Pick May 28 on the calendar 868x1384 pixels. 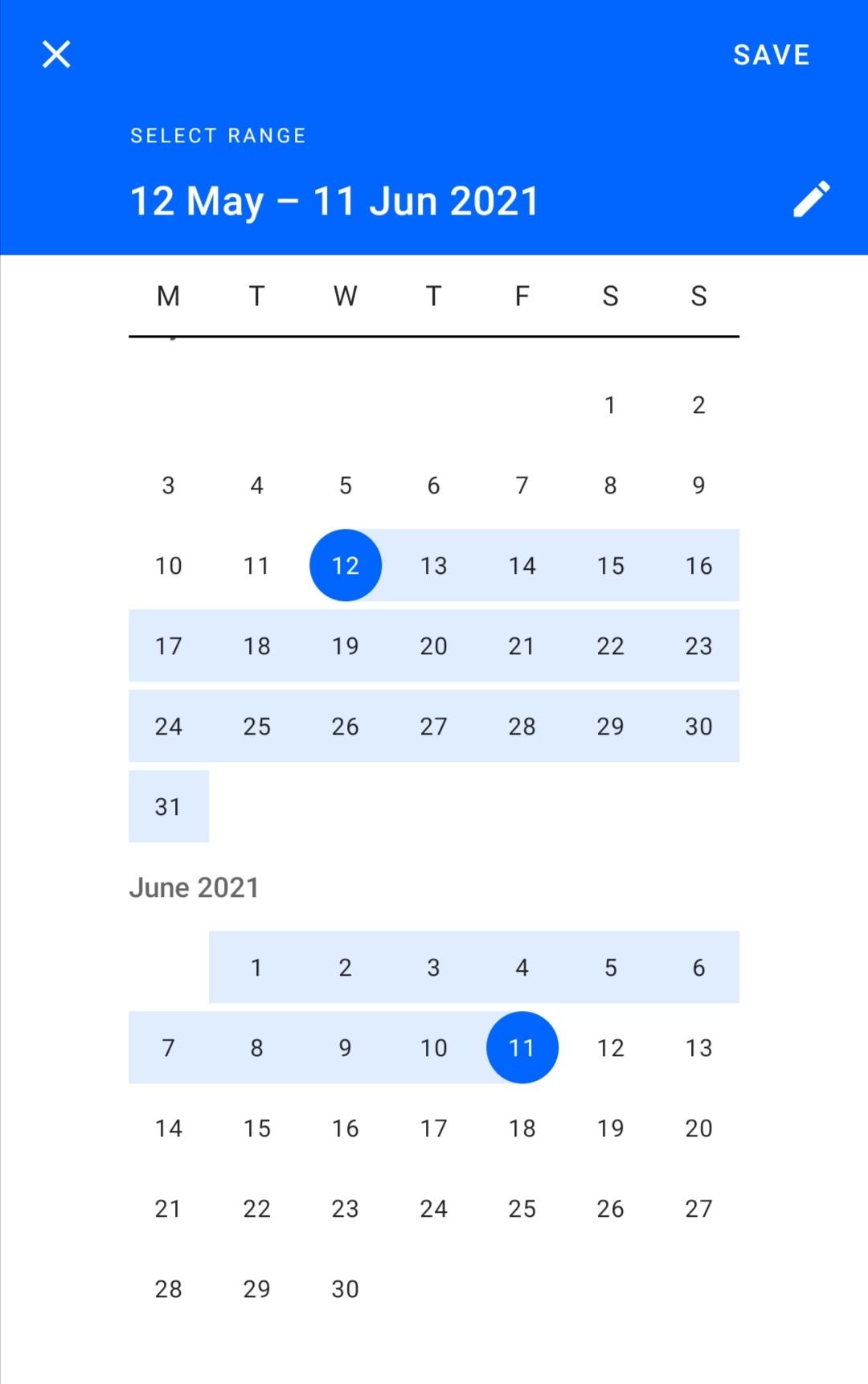(x=522, y=726)
